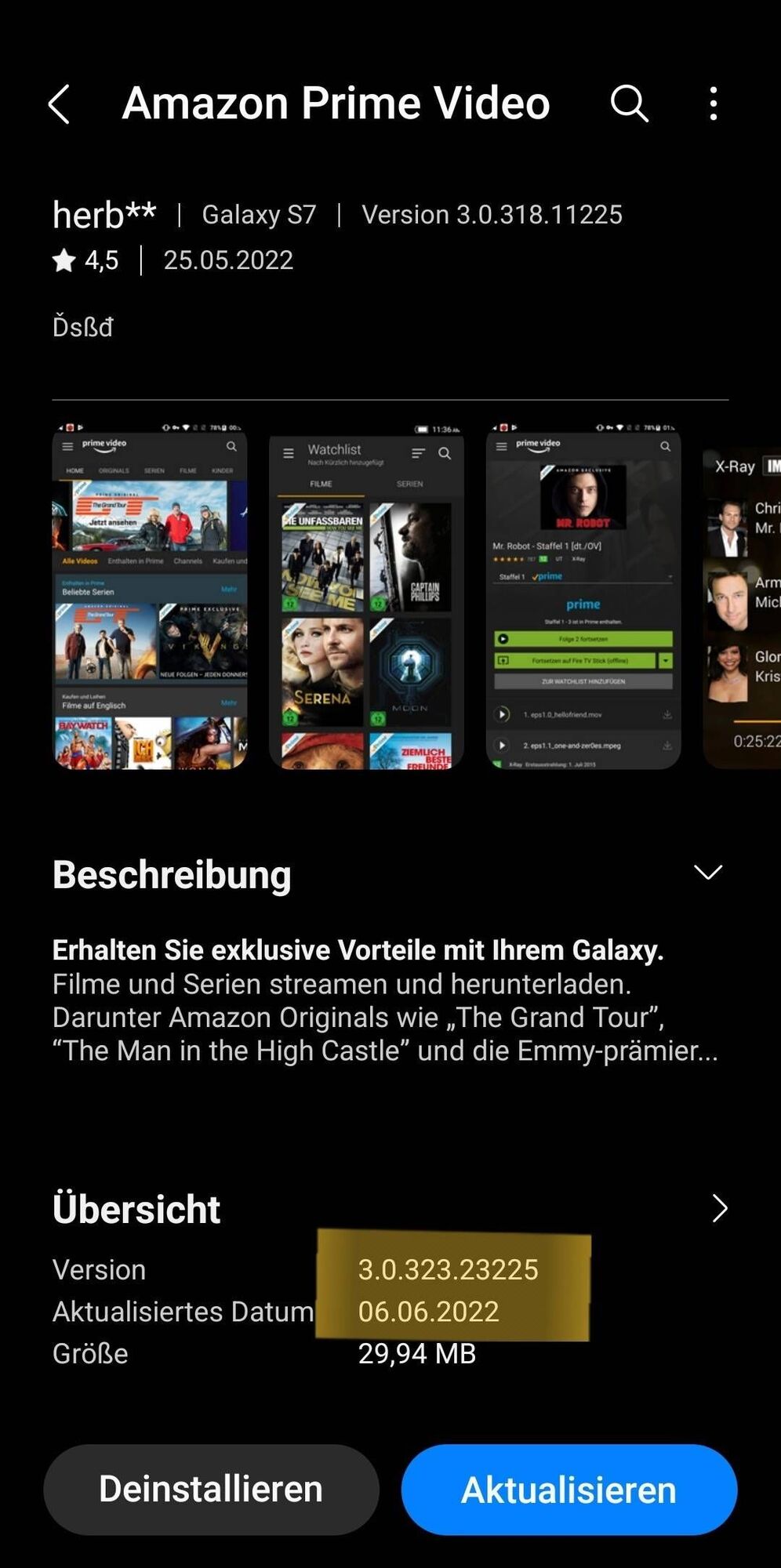Open the first prime video home screenshot
Screen dimensions: 781x1568
click(x=150, y=597)
